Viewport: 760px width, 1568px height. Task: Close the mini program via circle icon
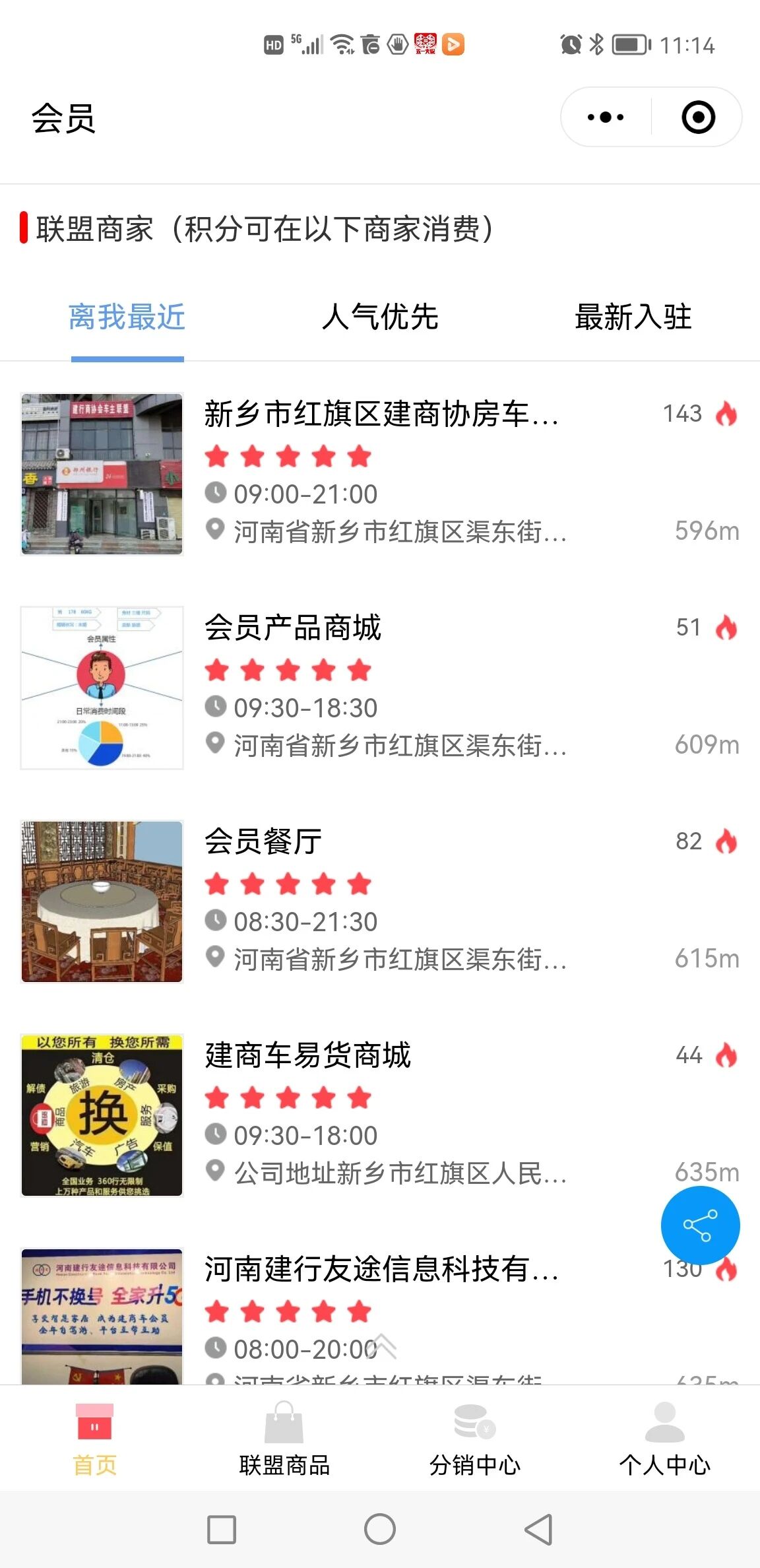coord(698,117)
